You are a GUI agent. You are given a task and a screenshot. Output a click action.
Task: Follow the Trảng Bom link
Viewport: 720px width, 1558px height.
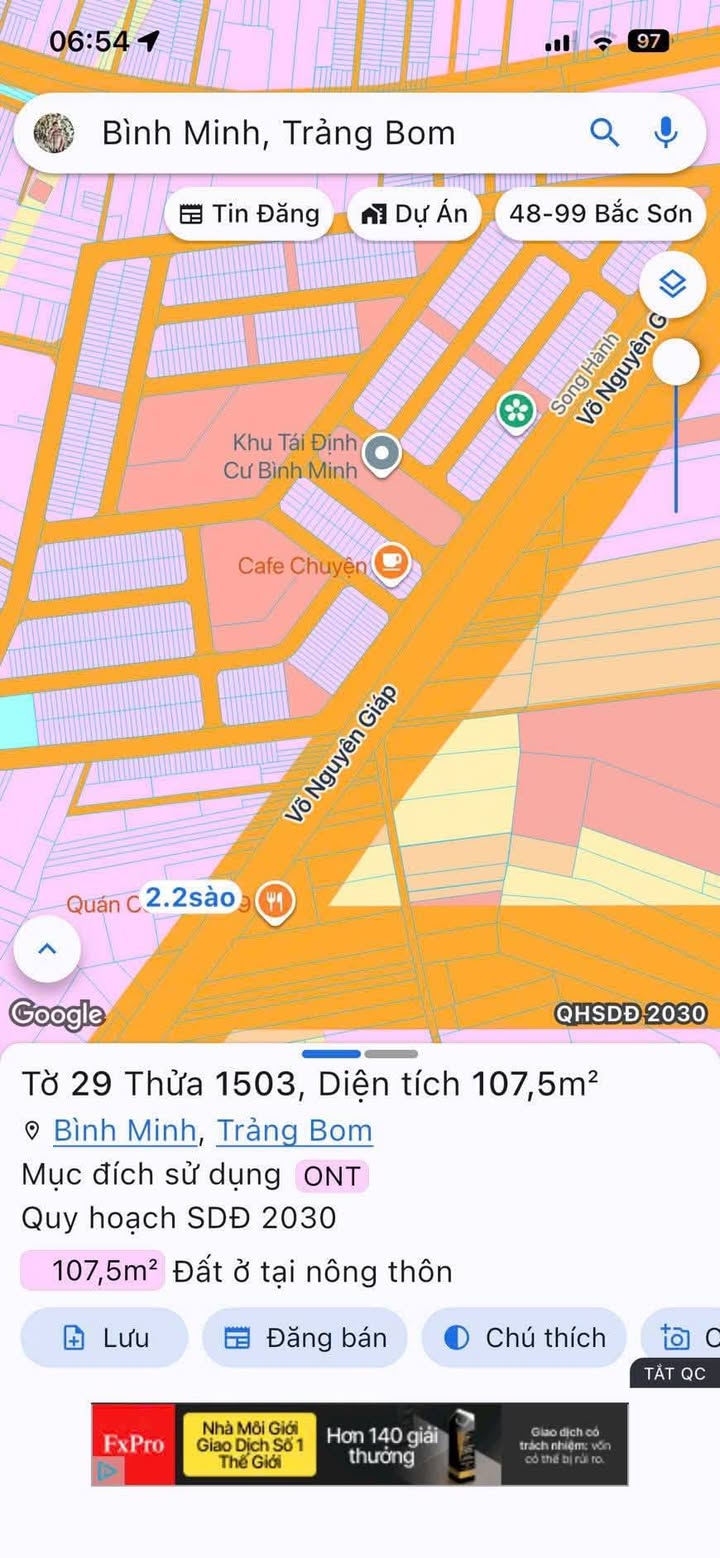pyautogui.click(x=294, y=1130)
